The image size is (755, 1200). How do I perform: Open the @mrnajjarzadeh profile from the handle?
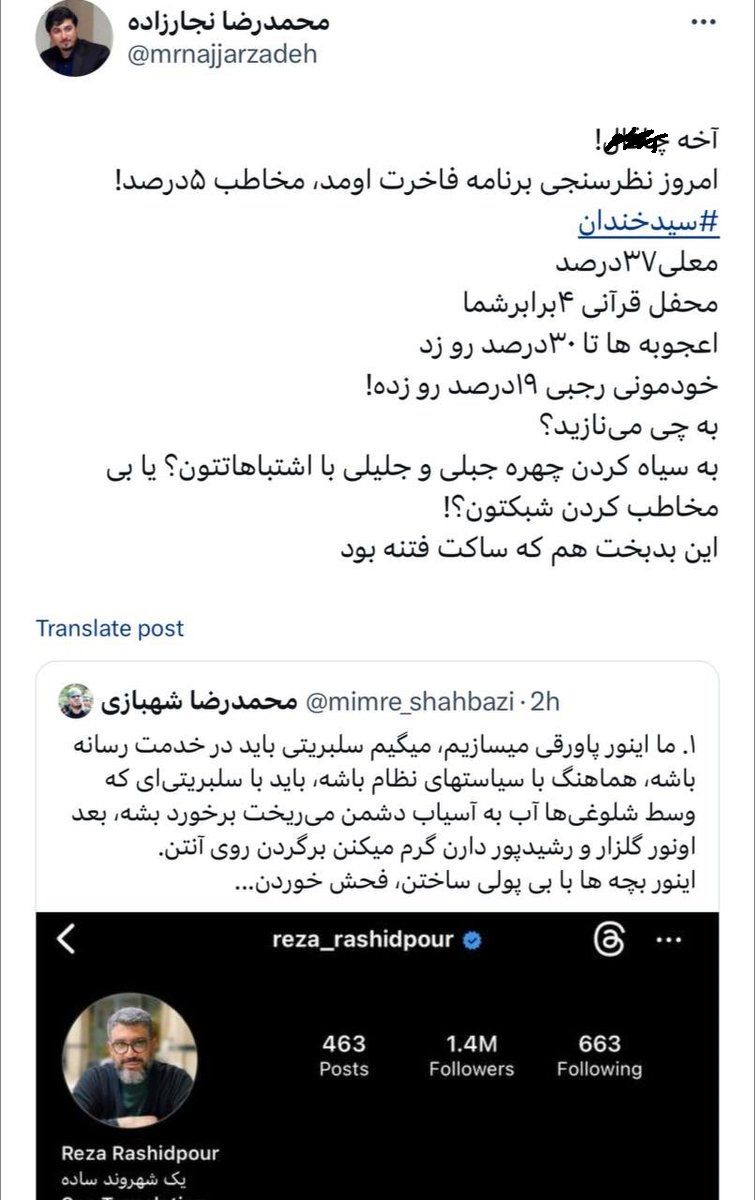pyautogui.click(x=222, y=54)
